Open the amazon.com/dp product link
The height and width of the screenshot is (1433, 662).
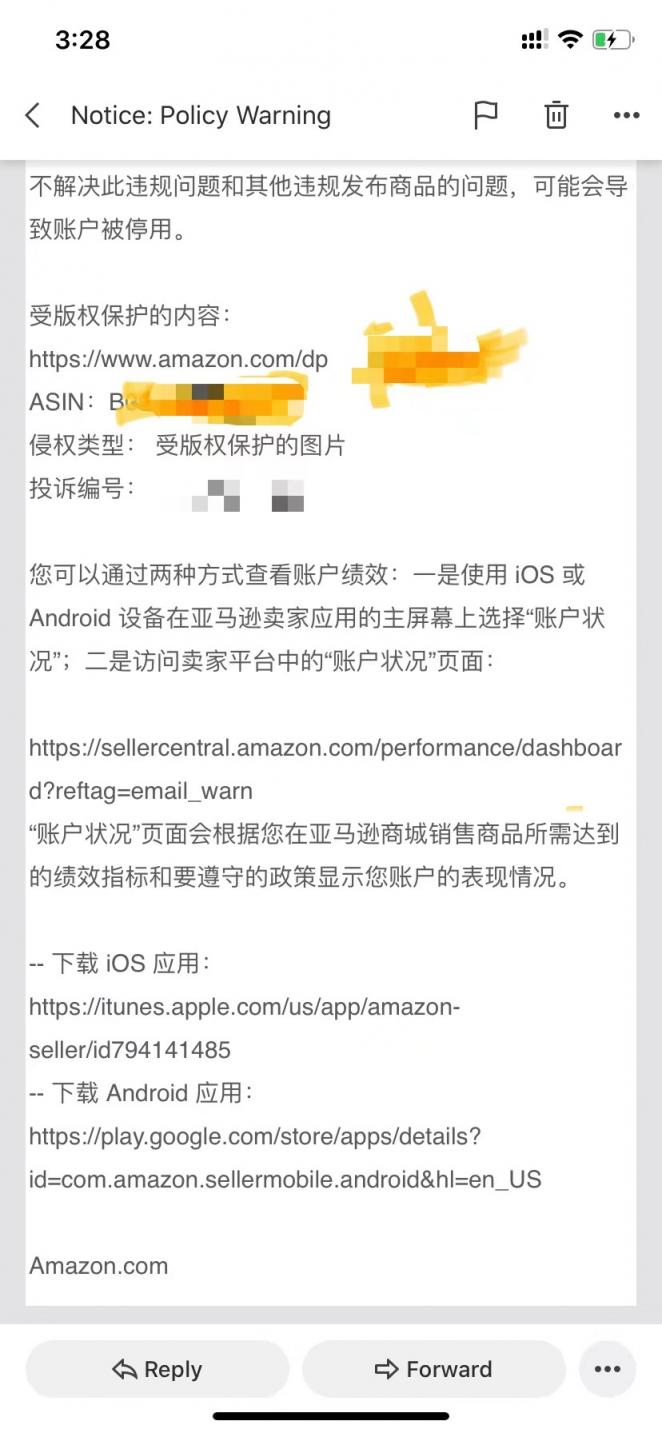point(178,360)
